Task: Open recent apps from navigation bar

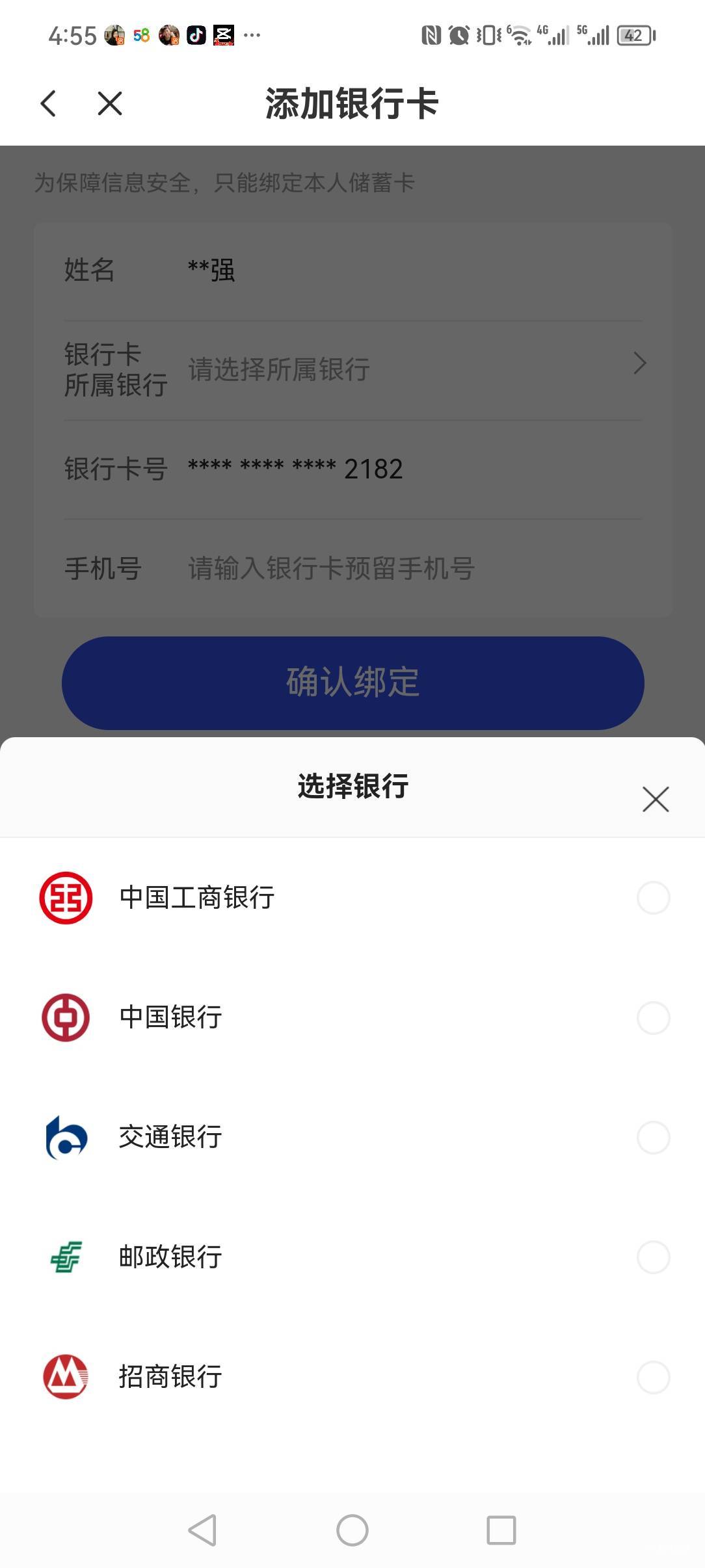Action: (501, 1530)
